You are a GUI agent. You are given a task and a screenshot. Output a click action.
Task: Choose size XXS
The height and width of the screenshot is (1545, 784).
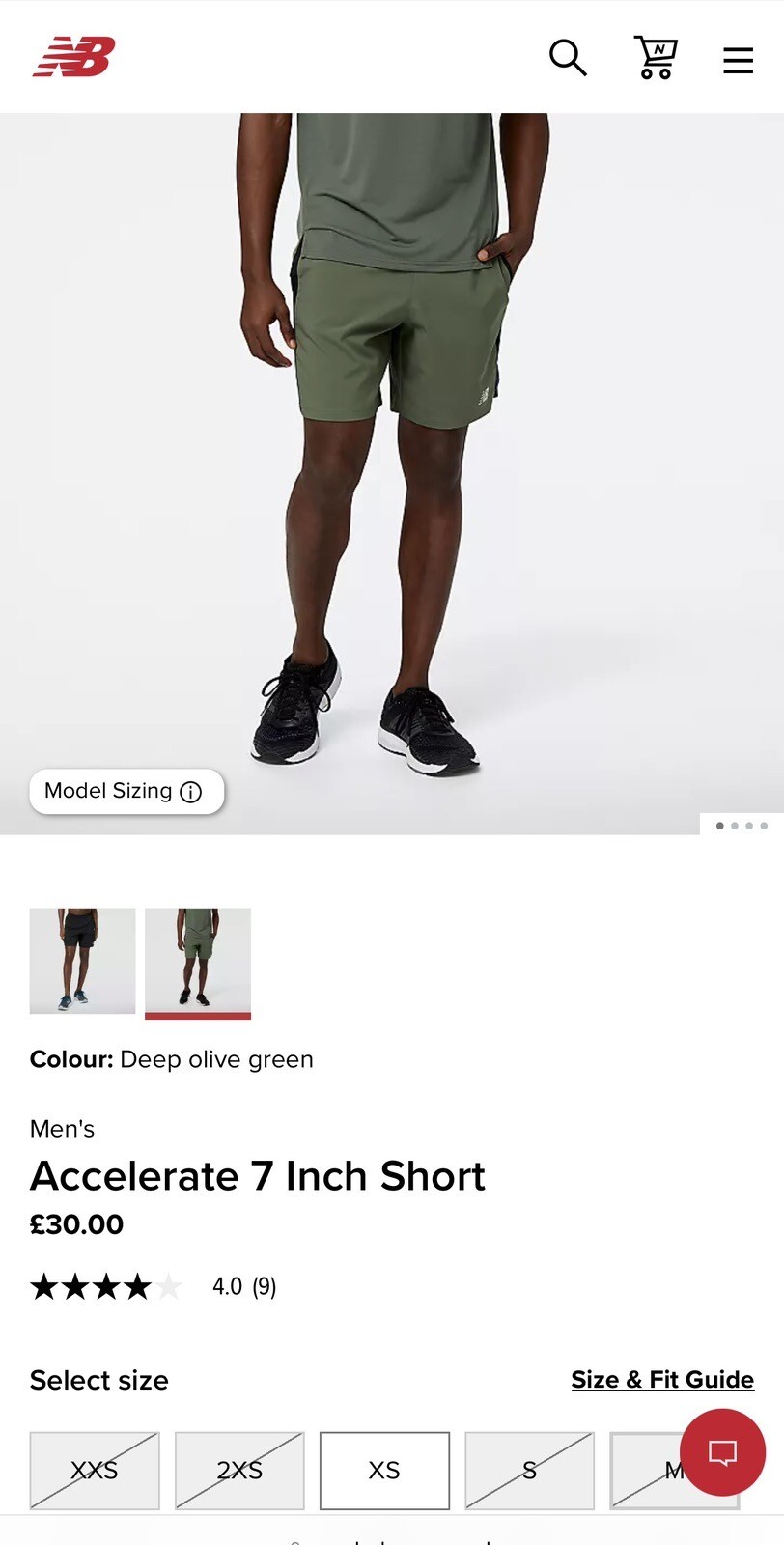point(95,1470)
